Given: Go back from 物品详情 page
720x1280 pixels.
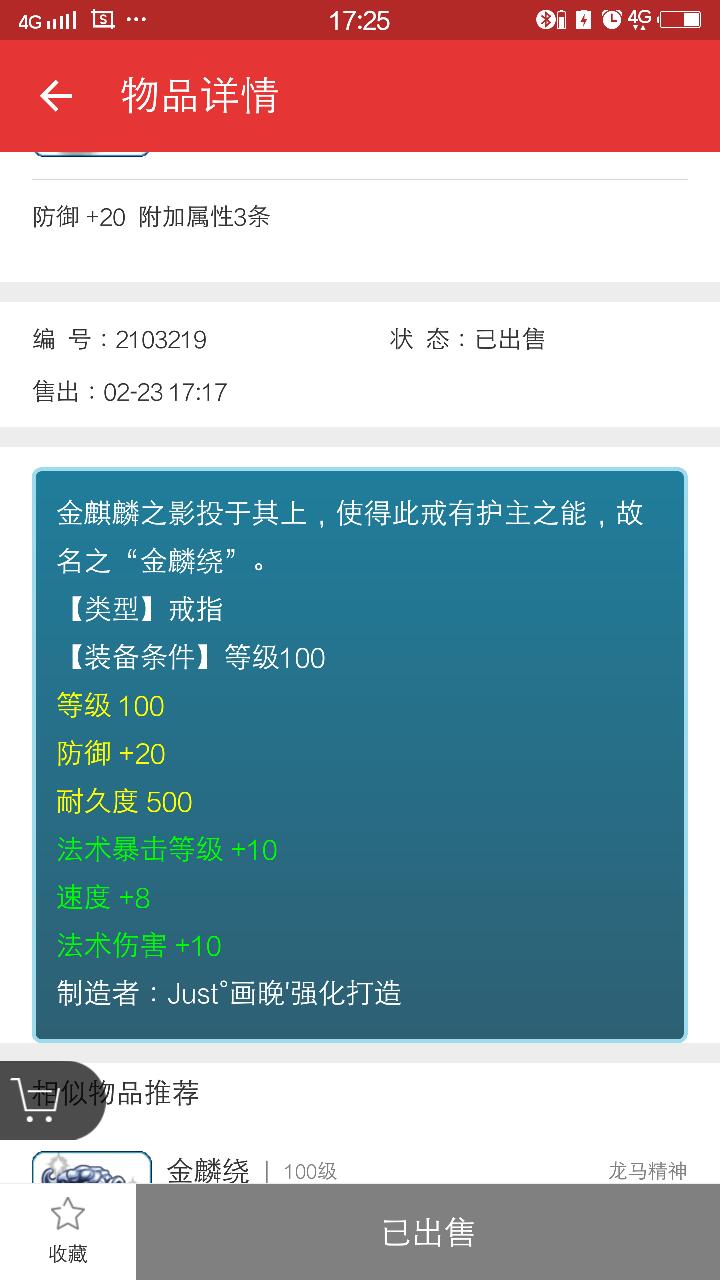Looking at the screenshot, I should coord(56,96).
